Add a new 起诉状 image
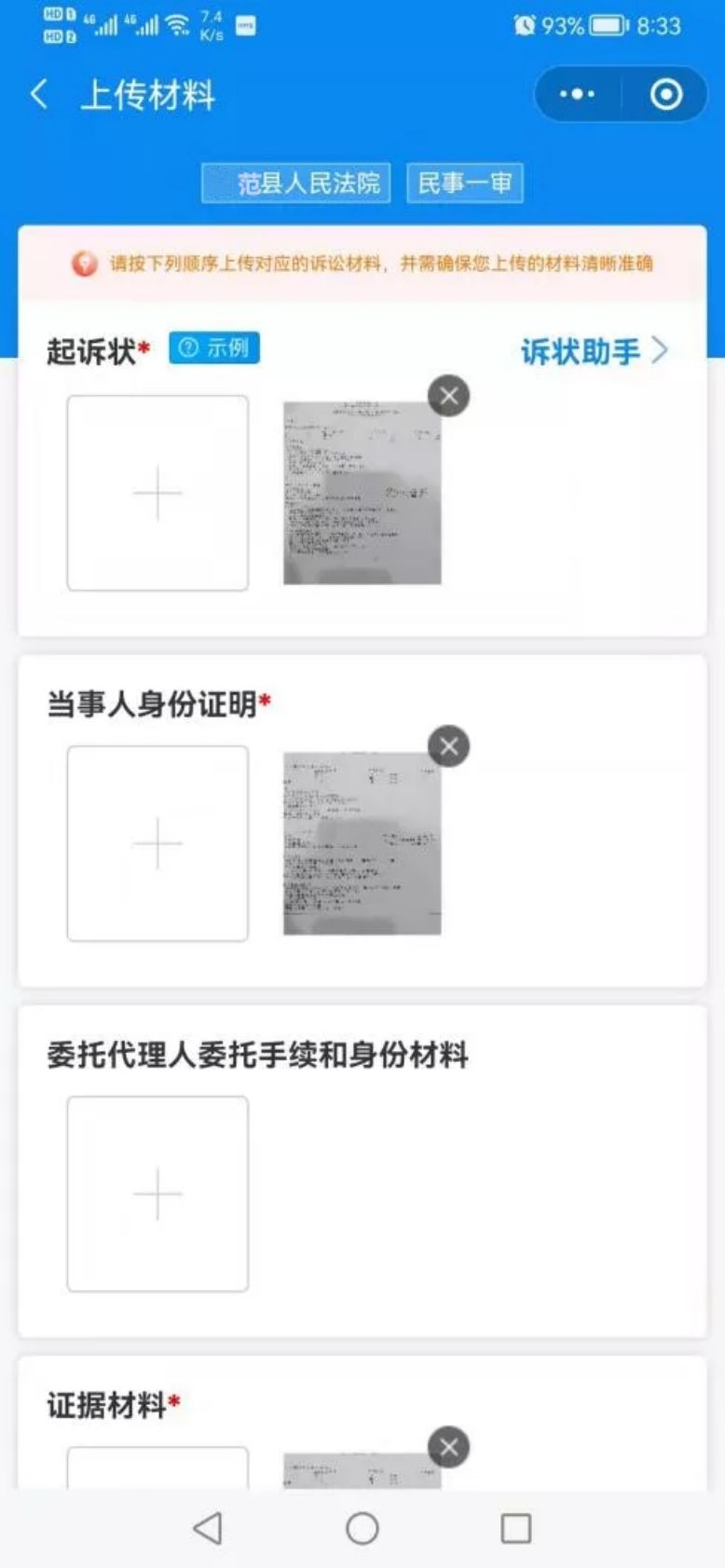The image size is (725, 1568). point(157,493)
